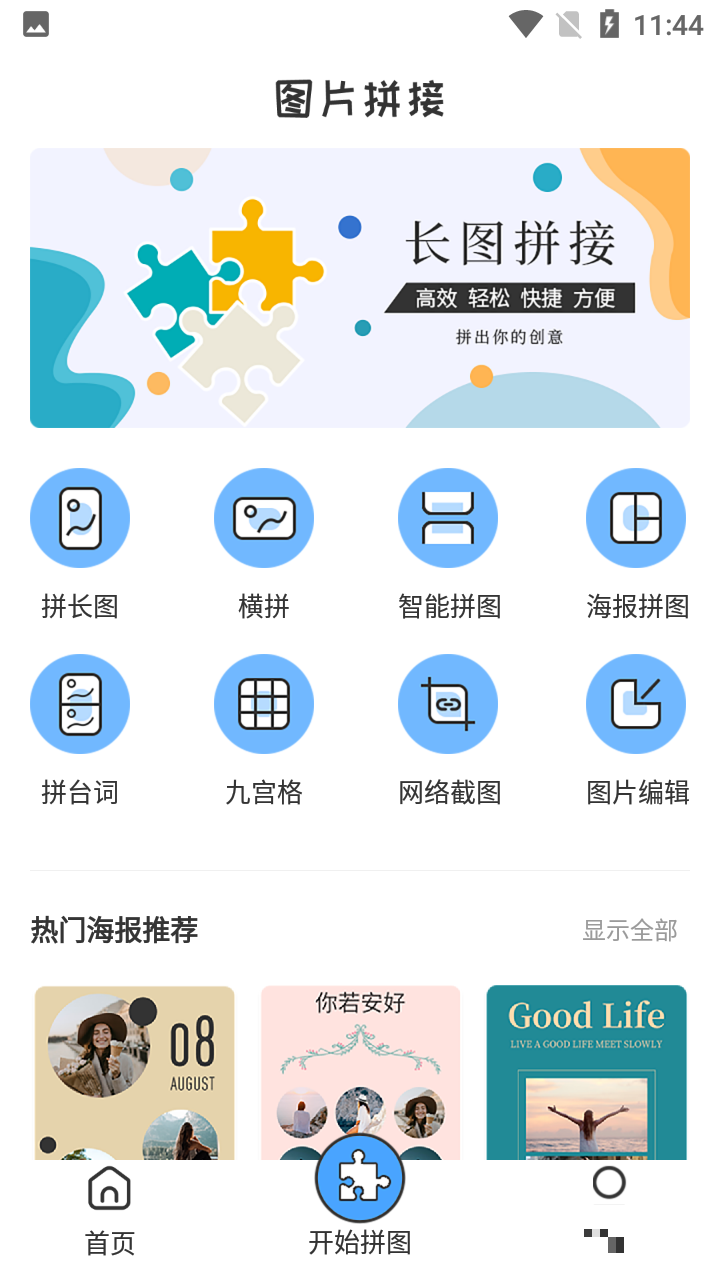The width and height of the screenshot is (720, 1280).
Task: Select 横拼 horizontal stitching
Action: tap(264, 518)
